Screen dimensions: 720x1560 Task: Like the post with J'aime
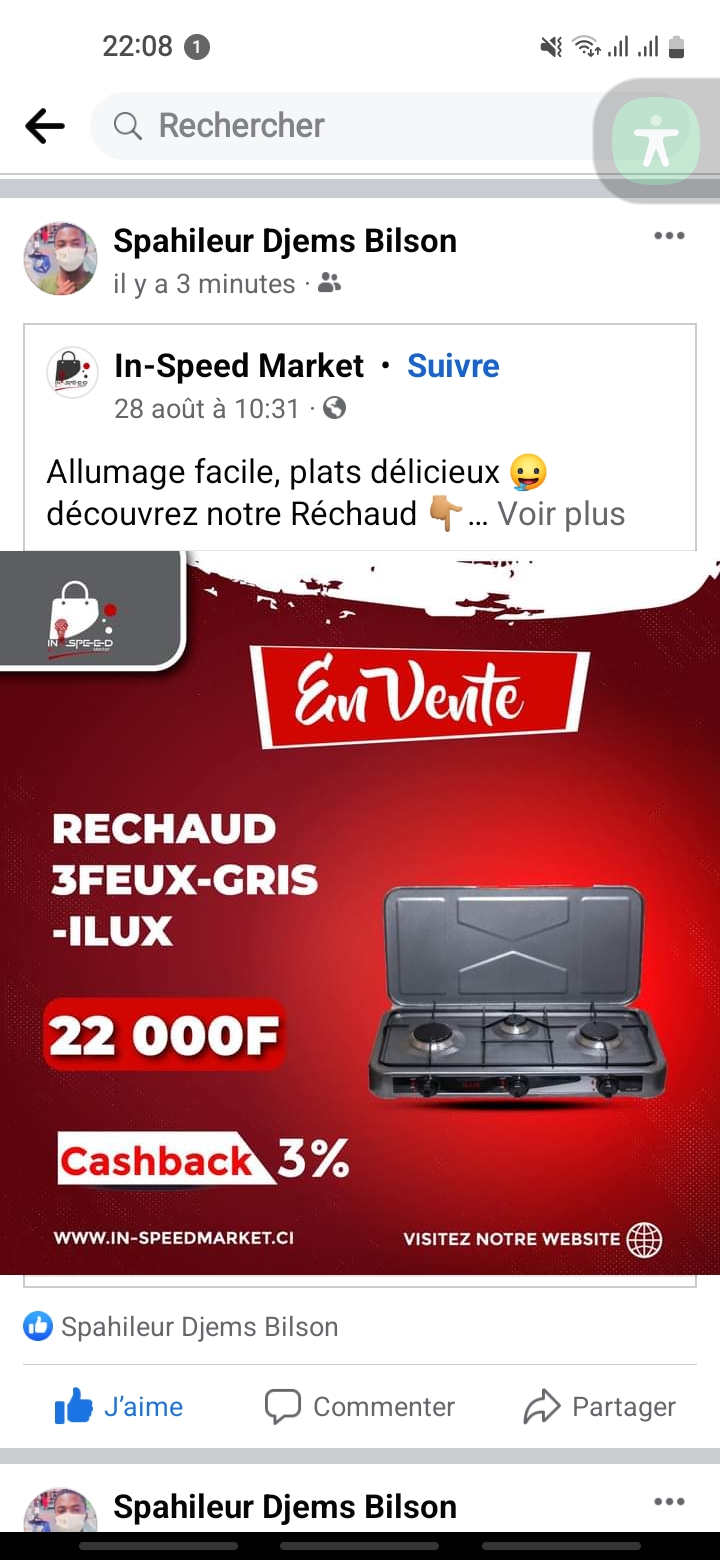[x=119, y=1407]
